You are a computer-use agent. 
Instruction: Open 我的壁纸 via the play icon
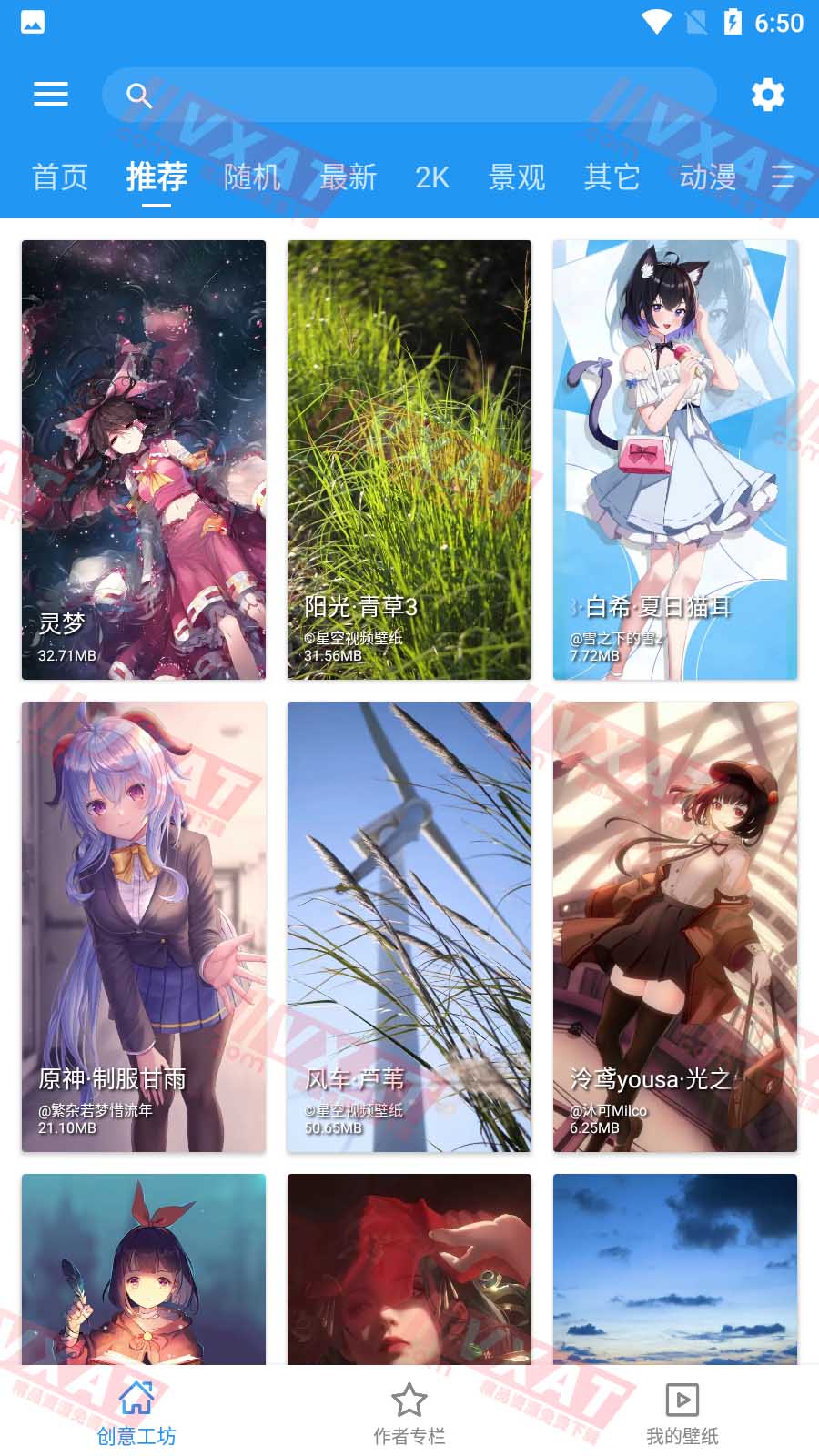click(x=682, y=1399)
